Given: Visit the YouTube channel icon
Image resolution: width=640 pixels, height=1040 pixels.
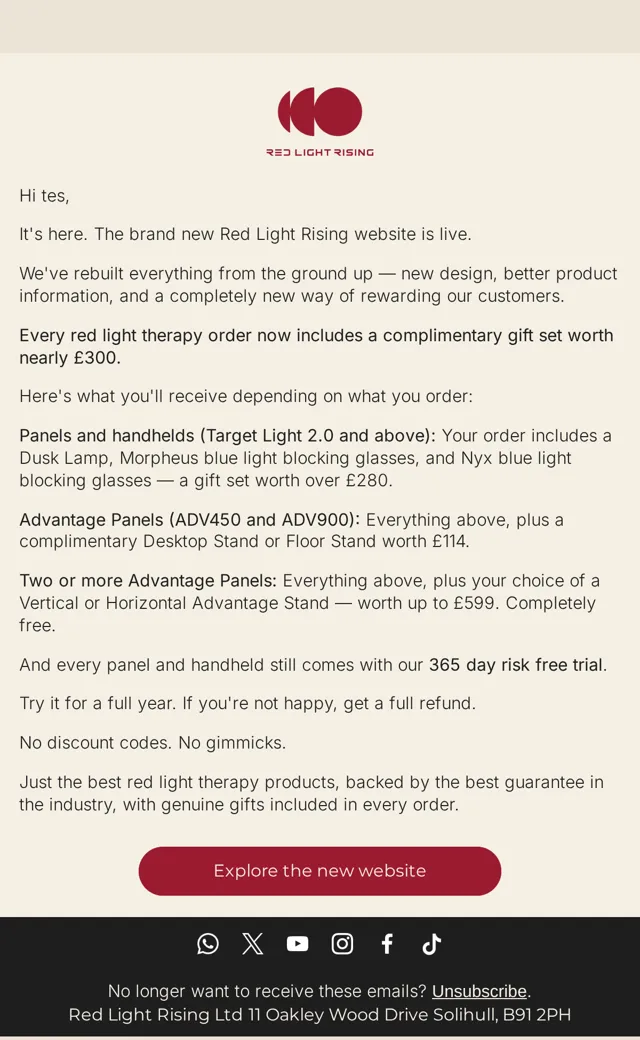Looking at the screenshot, I should click(297, 943).
